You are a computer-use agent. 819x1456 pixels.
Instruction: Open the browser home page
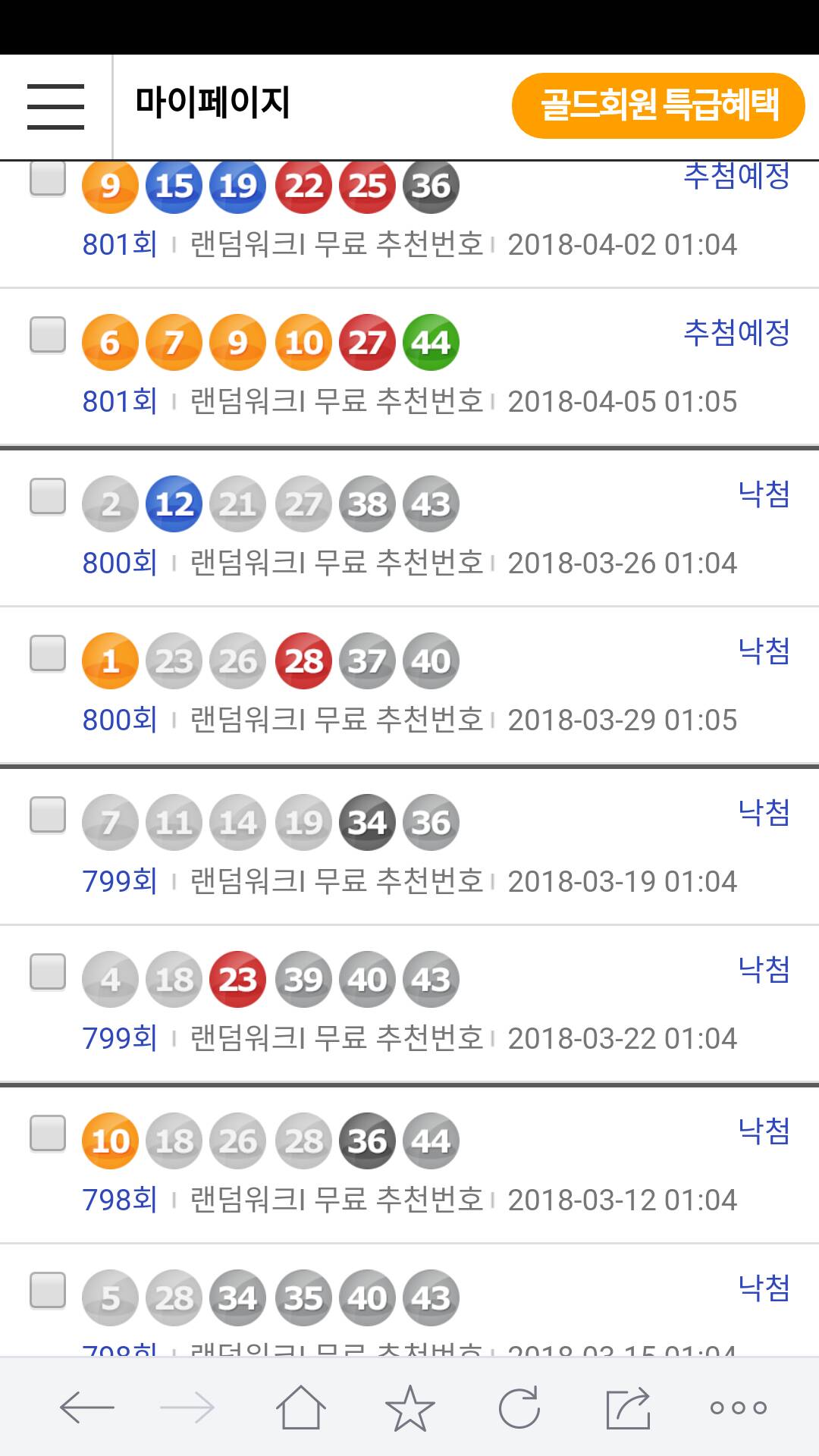coord(301,1407)
